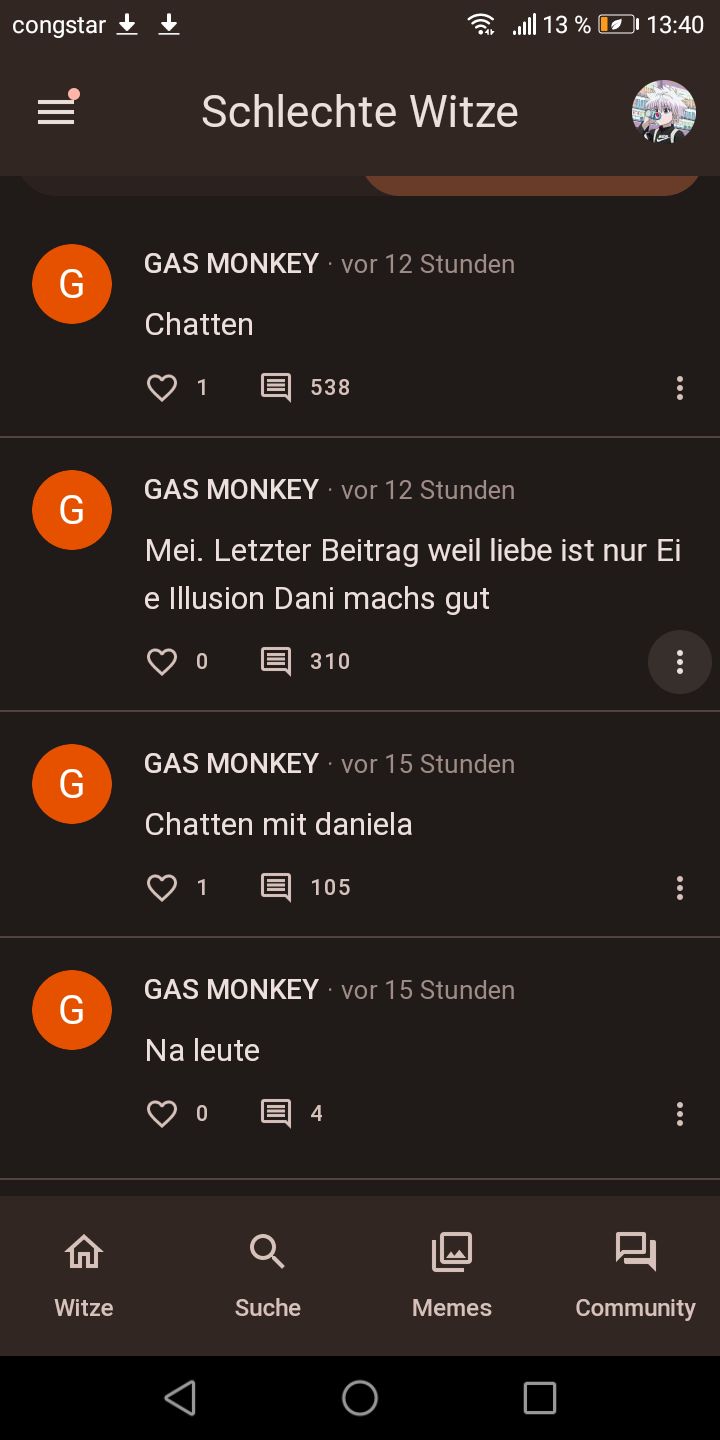Screen dimensions: 720x1440
Task: Open the profile avatar picture
Action: coord(663,112)
